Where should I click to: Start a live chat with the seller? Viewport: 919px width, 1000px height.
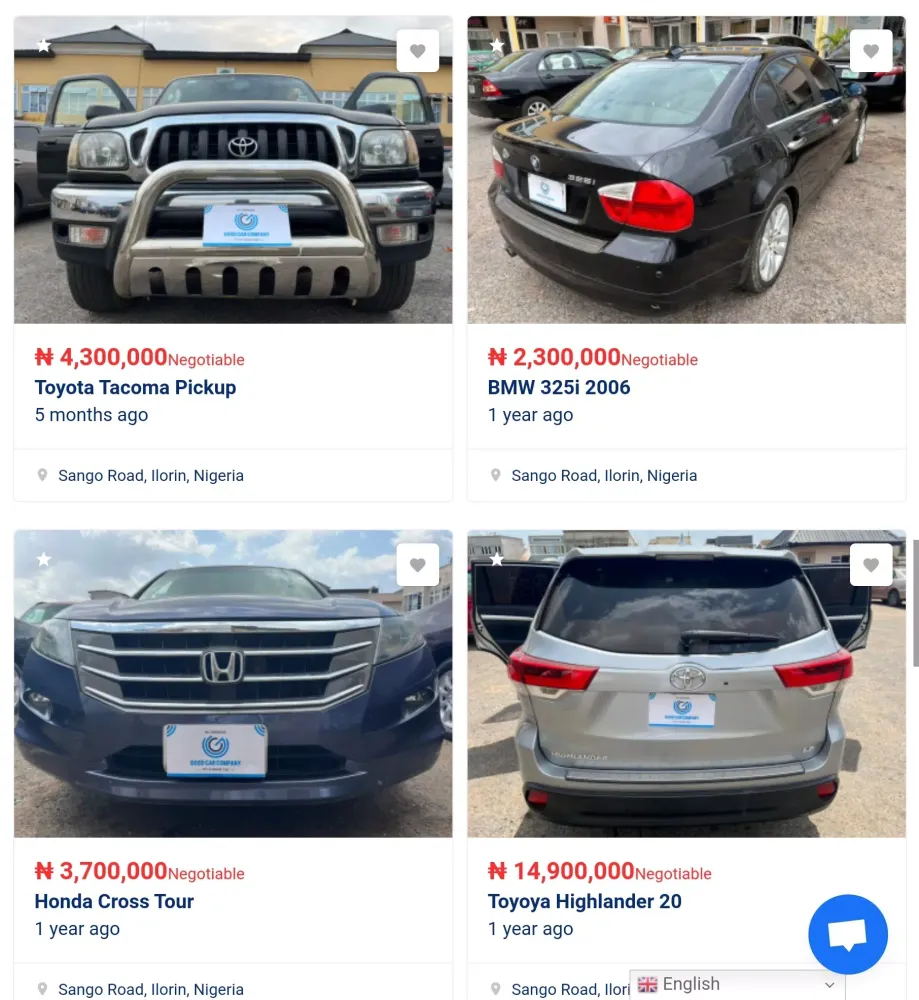click(x=848, y=934)
